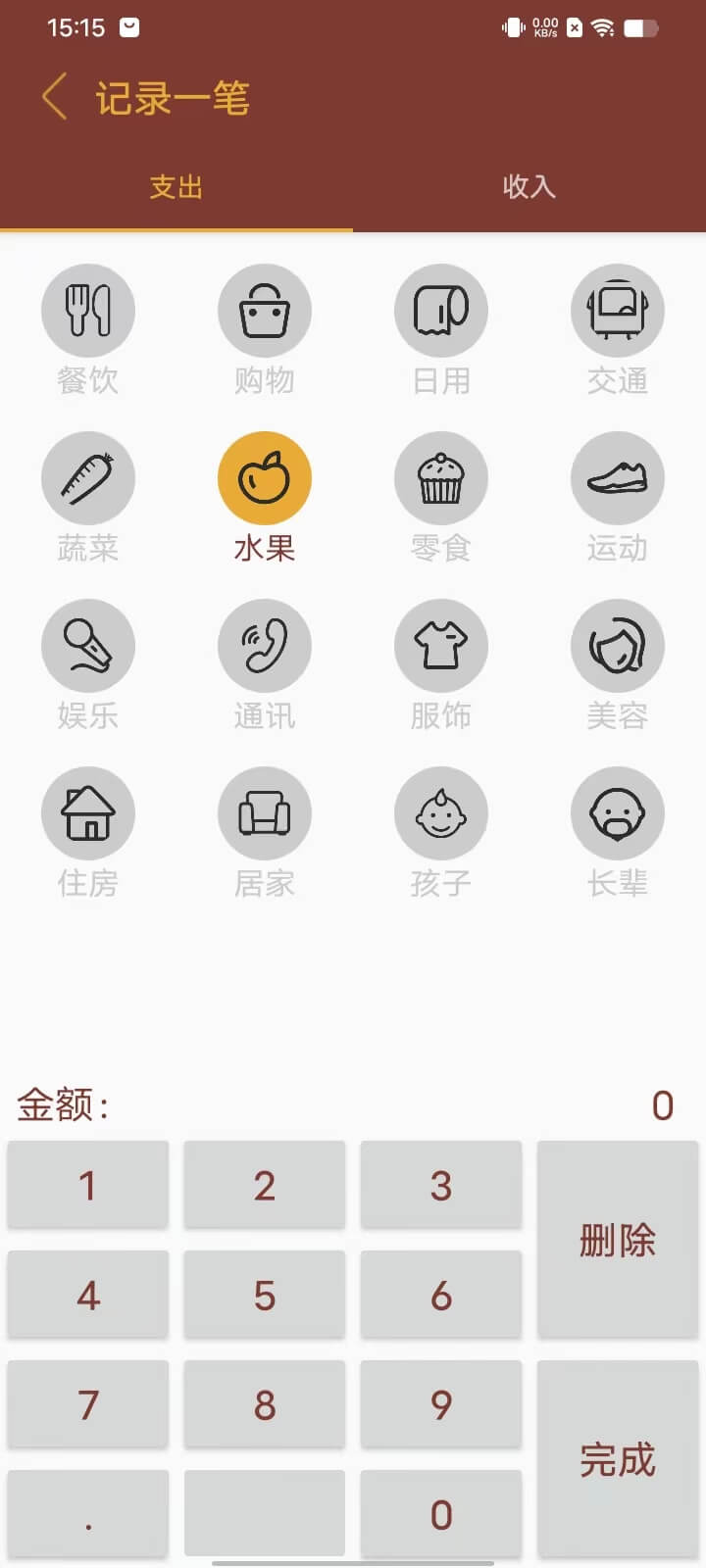Select the 娱乐 (entertainment) microphone icon
Viewport: 706px width, 1568px height.
click(88, 645)
